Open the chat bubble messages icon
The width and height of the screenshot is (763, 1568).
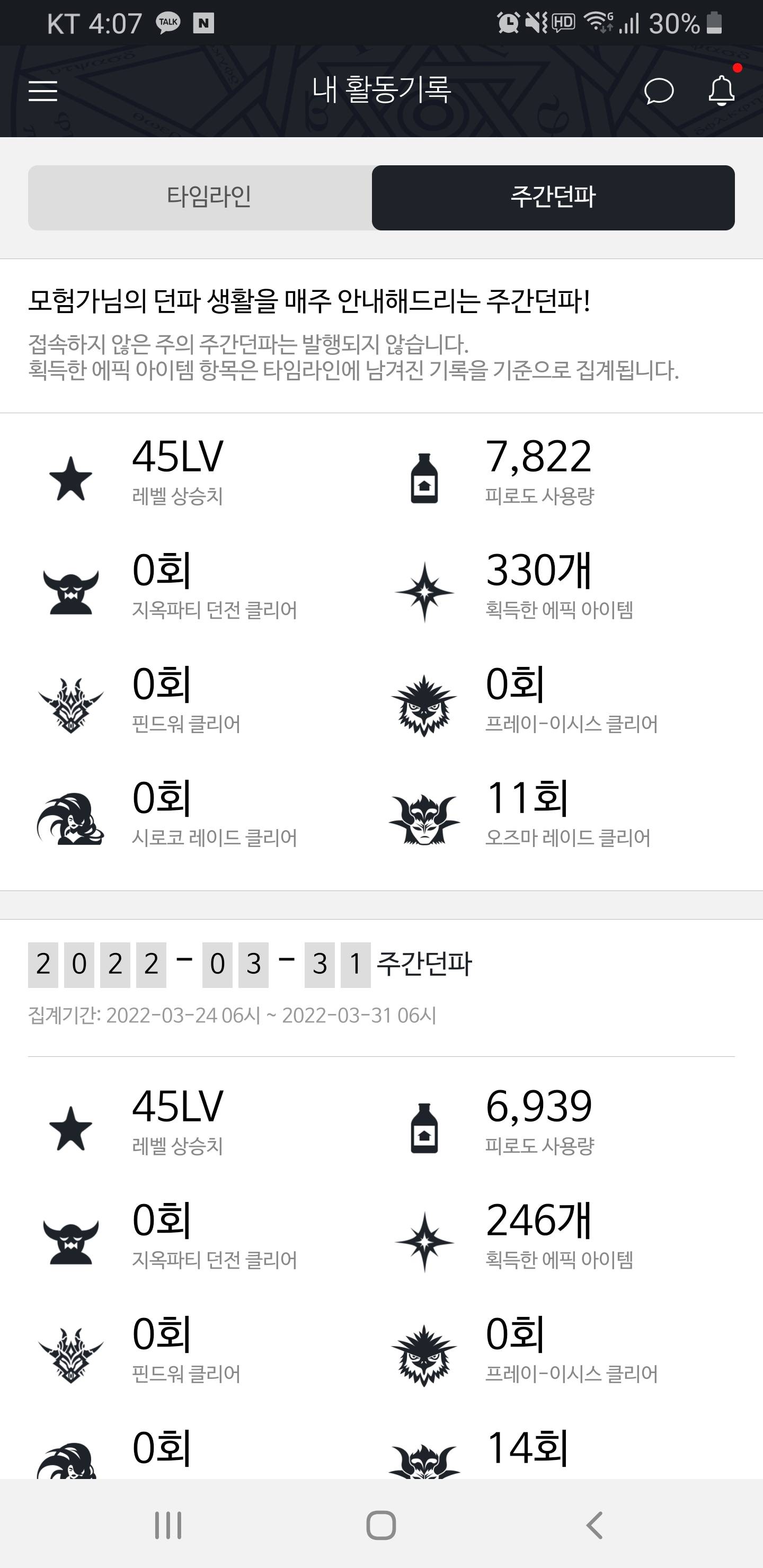(x=659, y=91)
